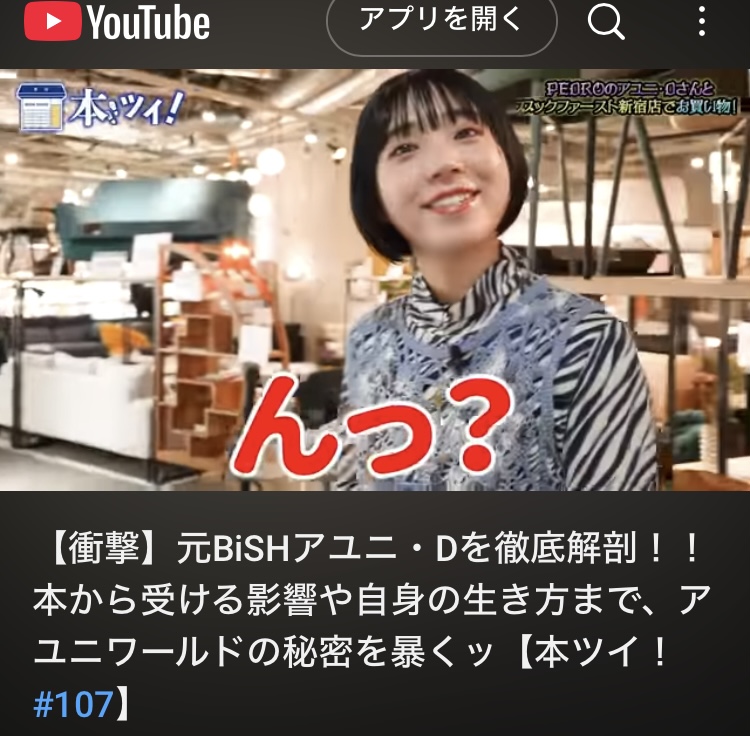The width and height of the screenshot is (750, 736).
Task: Open the three-dot overflow menu
Action: tap(701, 22)
